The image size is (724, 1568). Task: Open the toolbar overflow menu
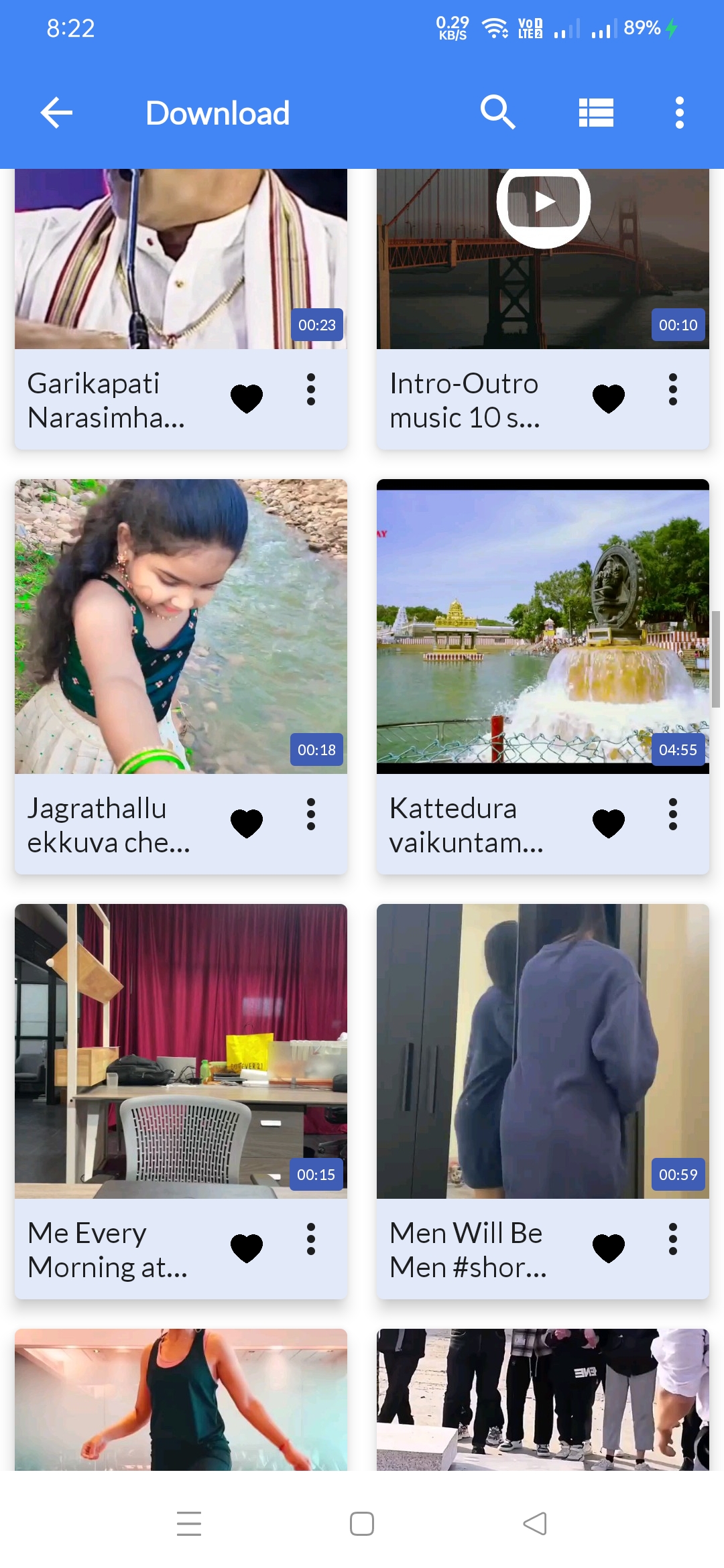point(679,113)
